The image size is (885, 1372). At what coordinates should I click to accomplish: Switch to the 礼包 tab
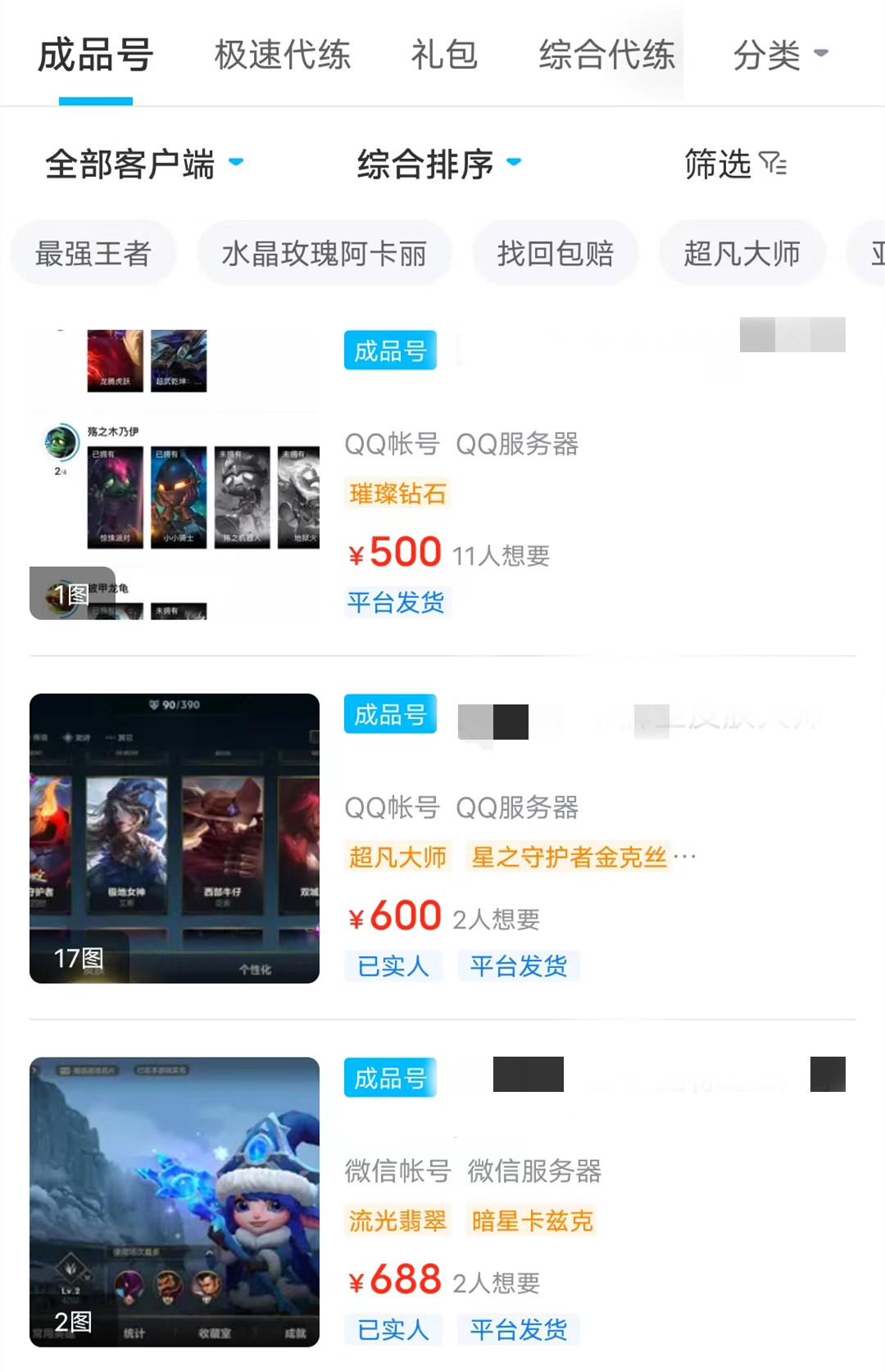(444, 55)
